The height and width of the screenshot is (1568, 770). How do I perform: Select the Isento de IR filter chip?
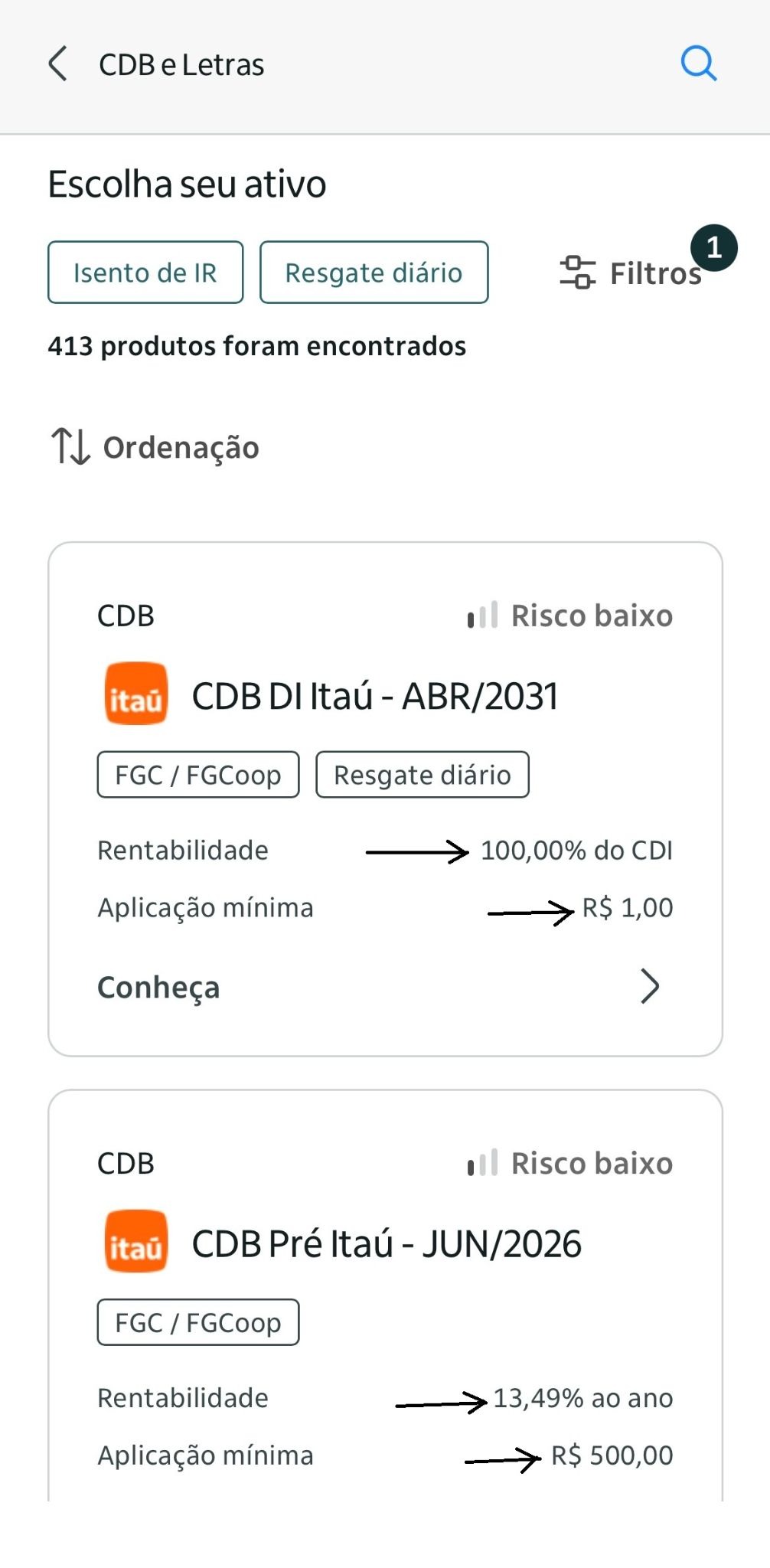coord(145,273)
